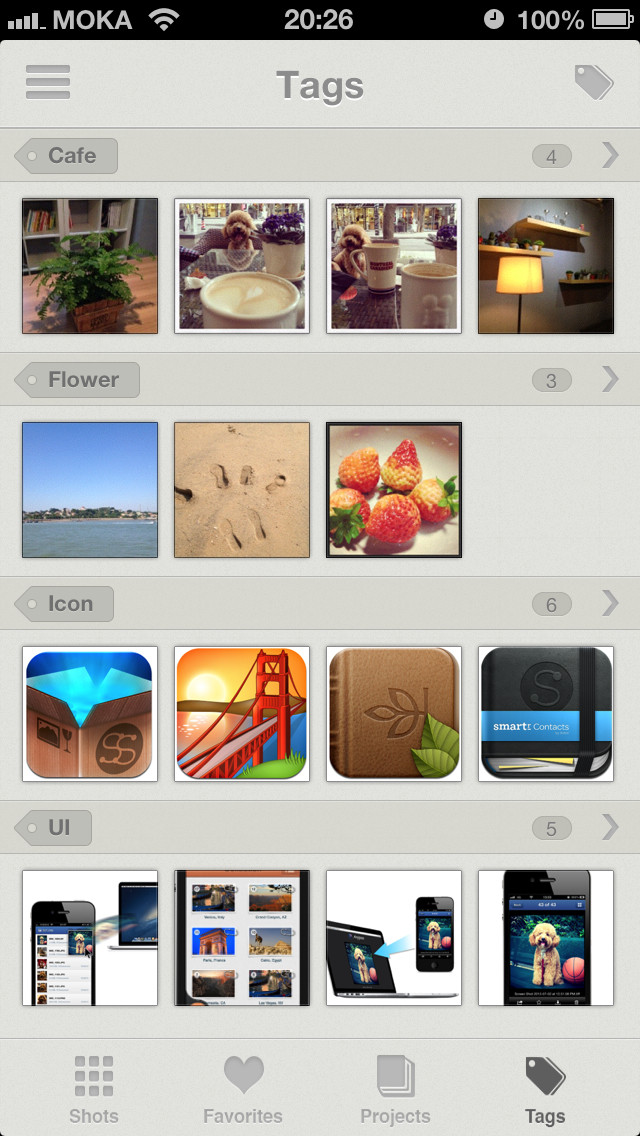Open the Cafe tag
Image resolution: width=640 pixels, height=1136 pixels.
66,156
